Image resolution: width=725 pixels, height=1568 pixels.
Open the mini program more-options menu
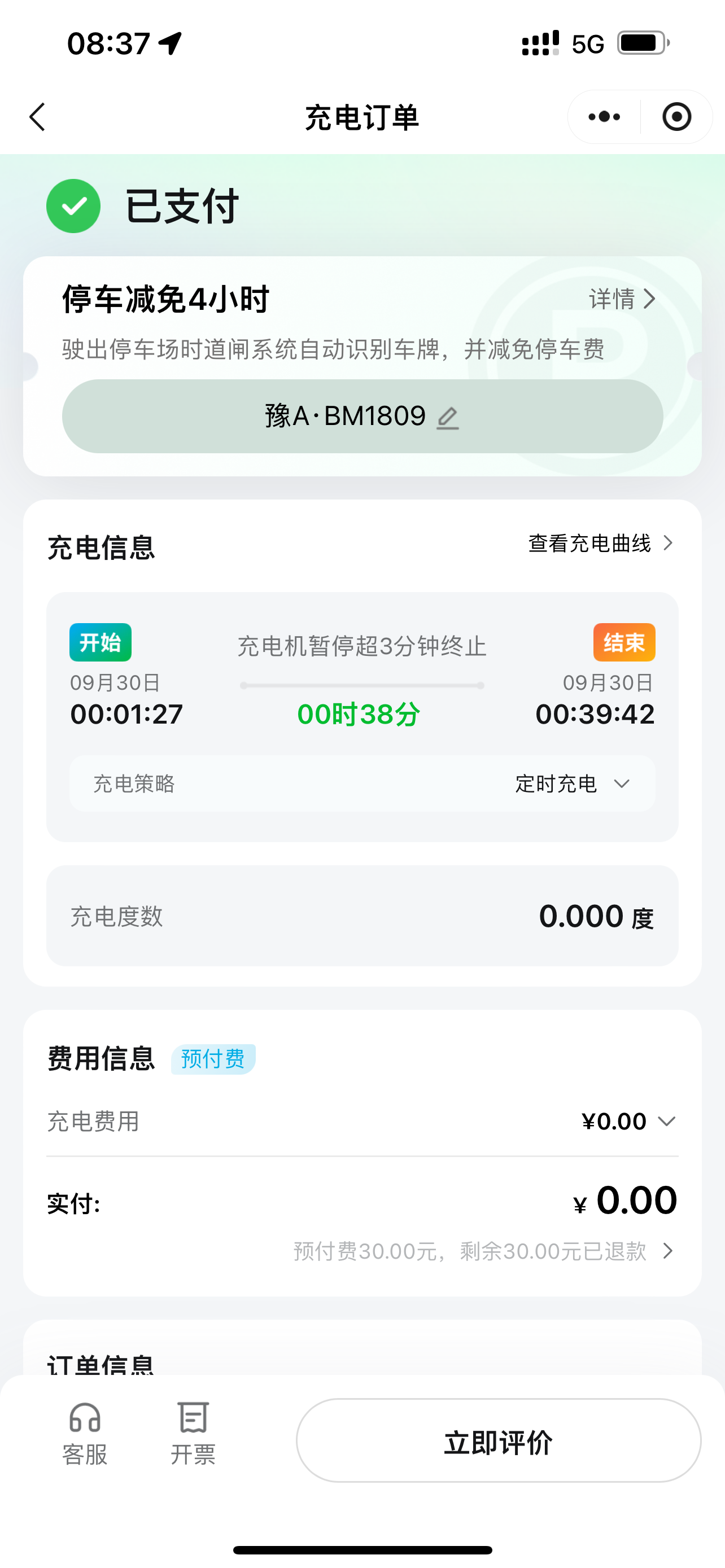pos(604,117)
